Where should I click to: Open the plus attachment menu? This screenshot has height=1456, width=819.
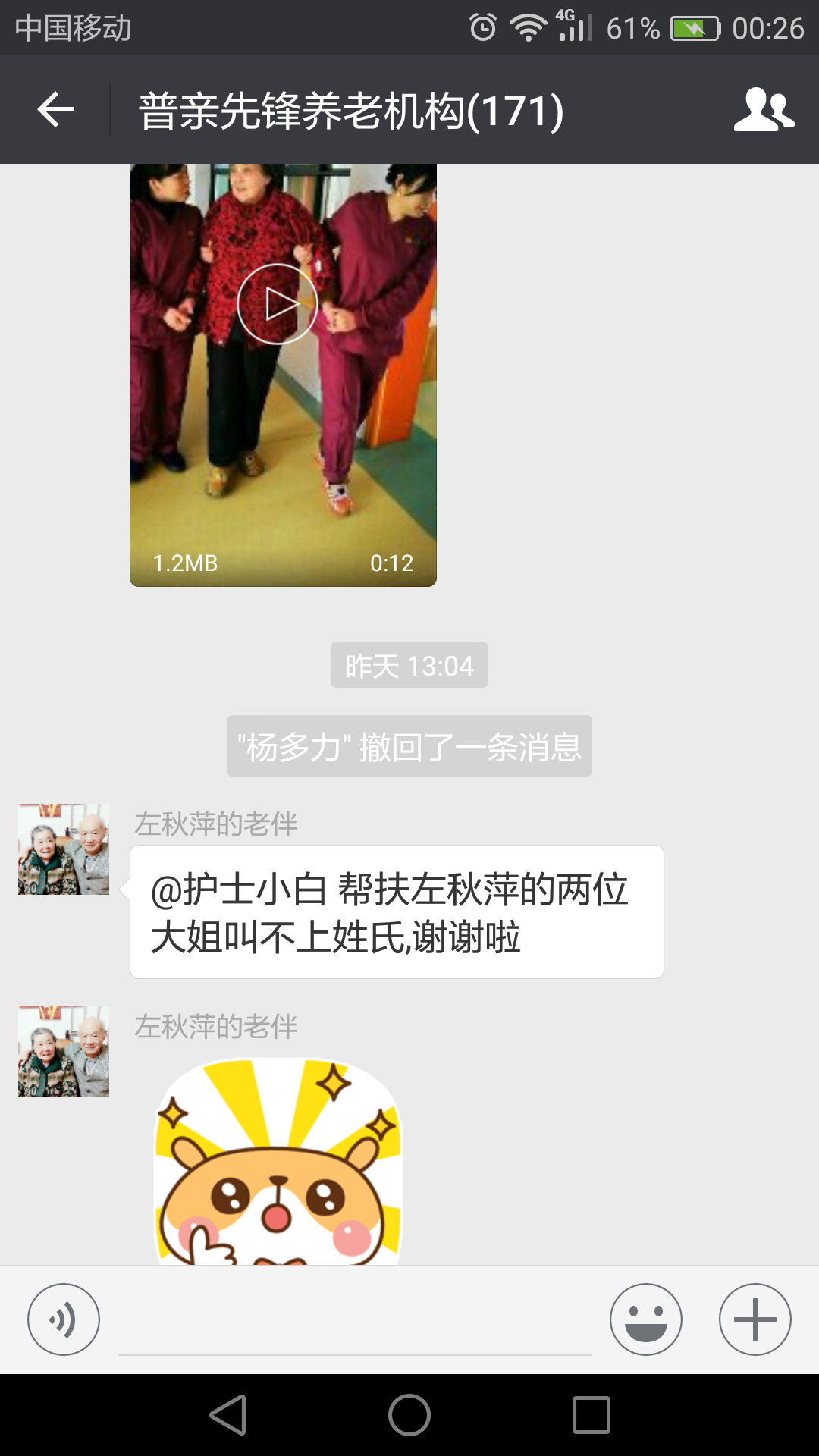(x=755, y=1319)
